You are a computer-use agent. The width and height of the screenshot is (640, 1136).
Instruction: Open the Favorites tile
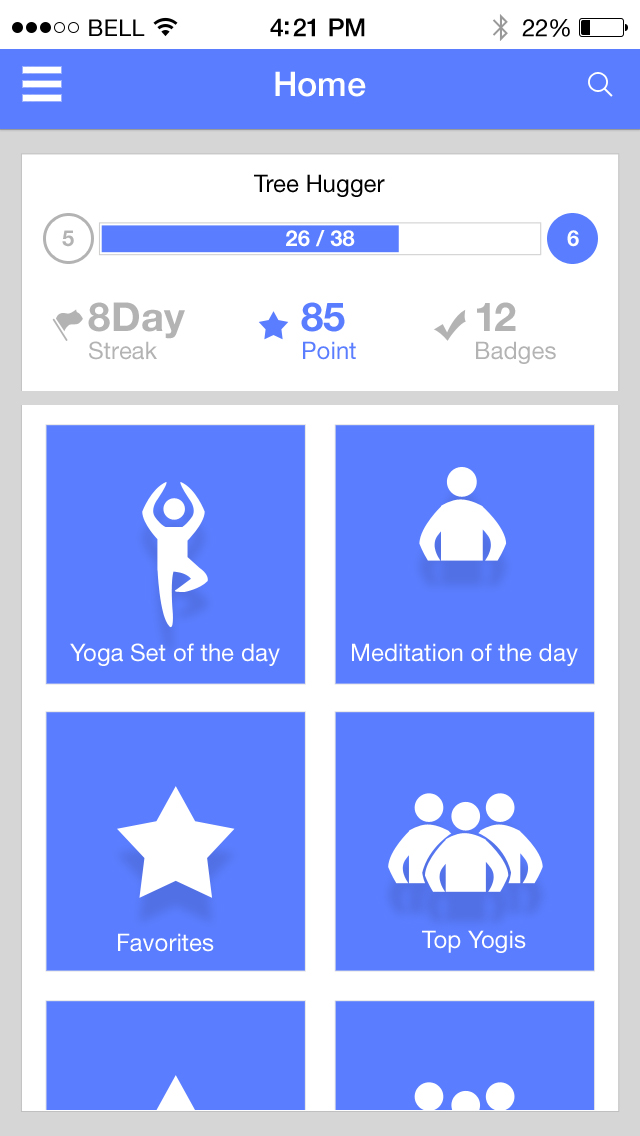175,841
